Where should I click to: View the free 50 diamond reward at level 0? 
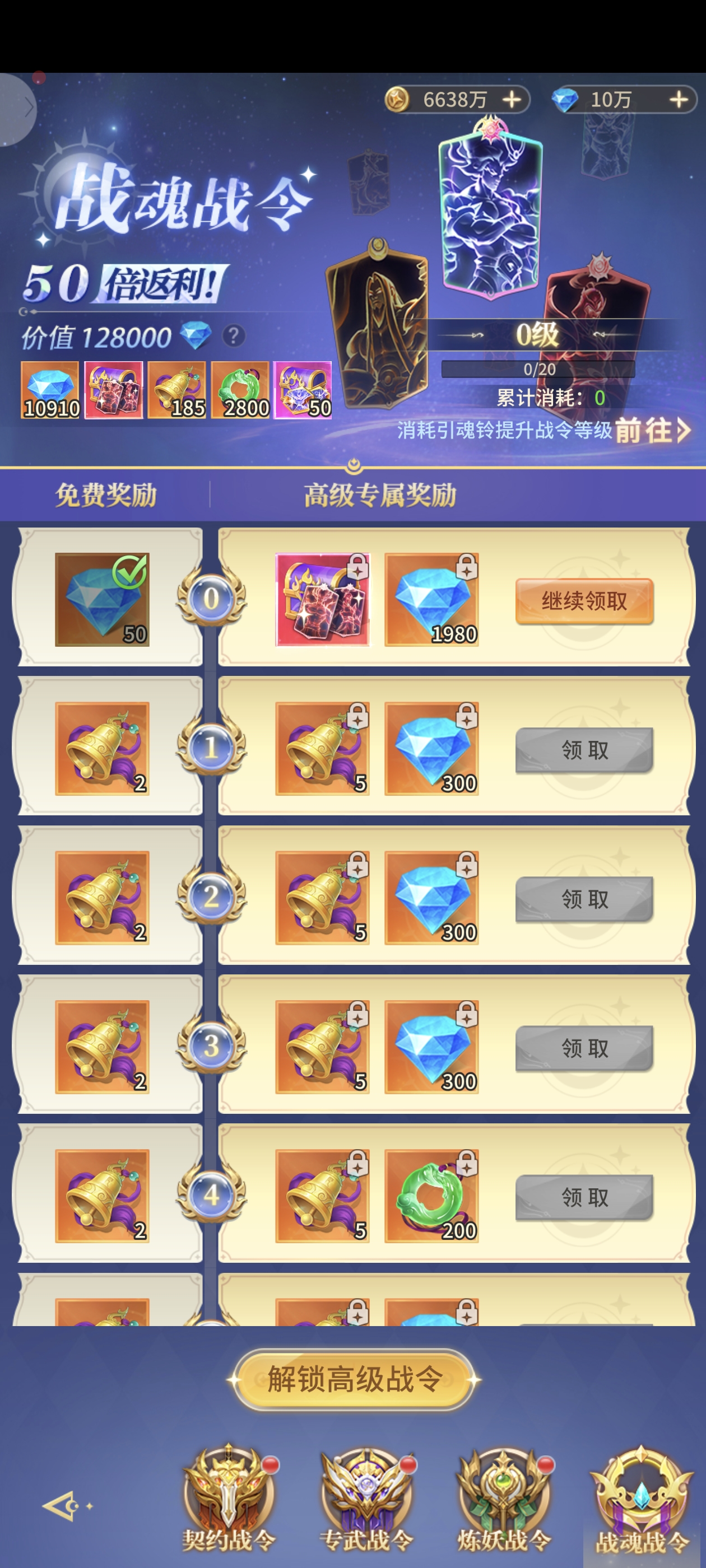pos(103,600)
